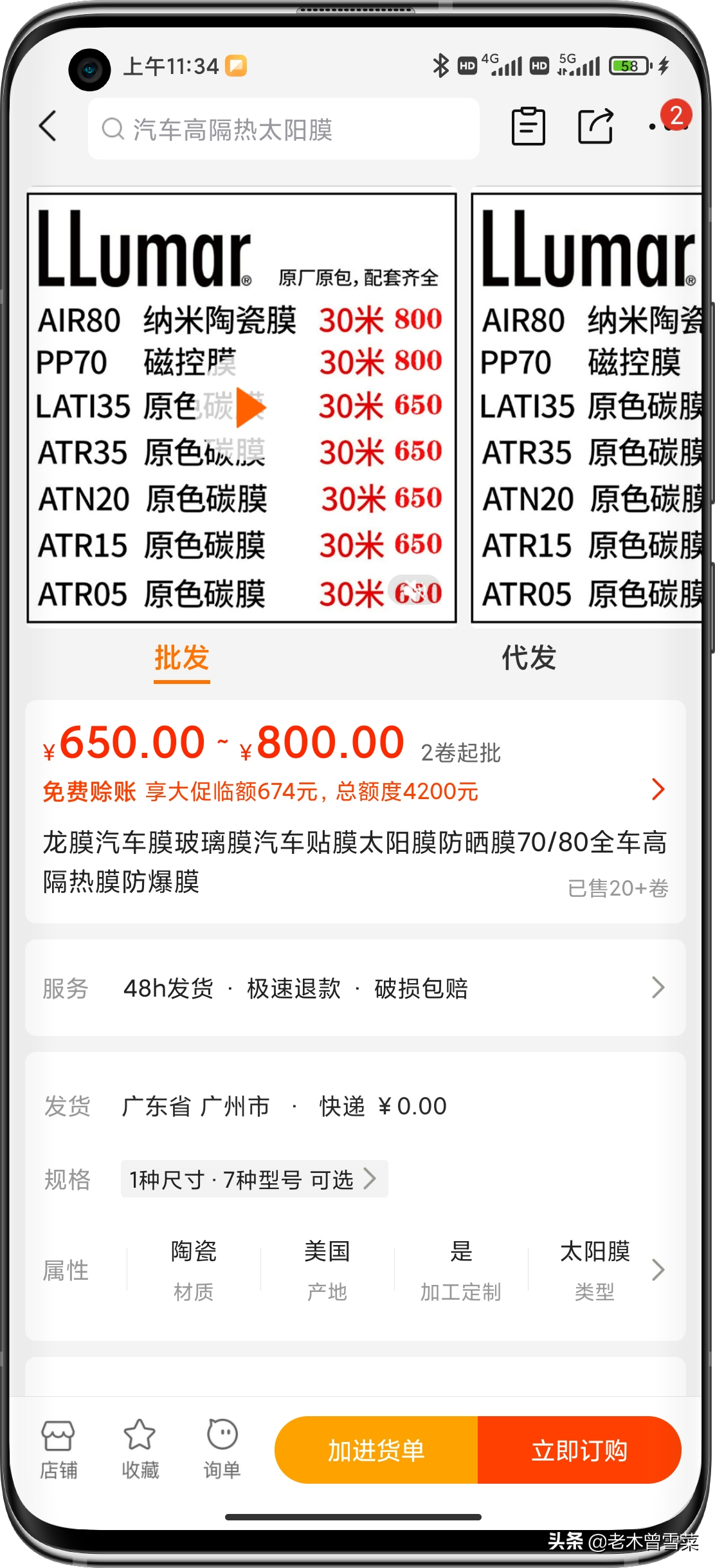715x1568 pixels.
Task: Tap 加进货单 to add to list
Action: [x=376, y=1450]
